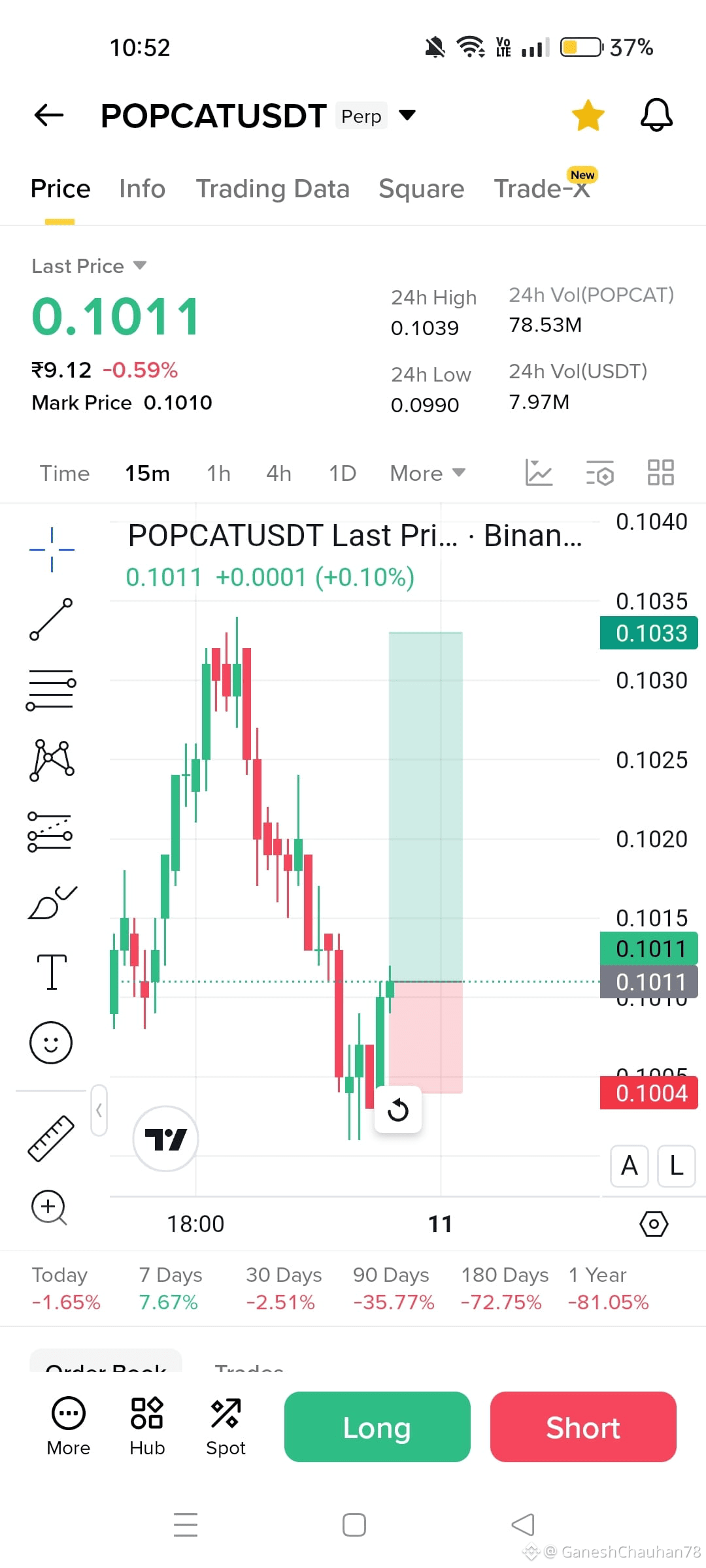The height and width of the screenshot is (1568, 706).
Task: Toggle the L mode button on chart
Action: [x=675, y=1166]
